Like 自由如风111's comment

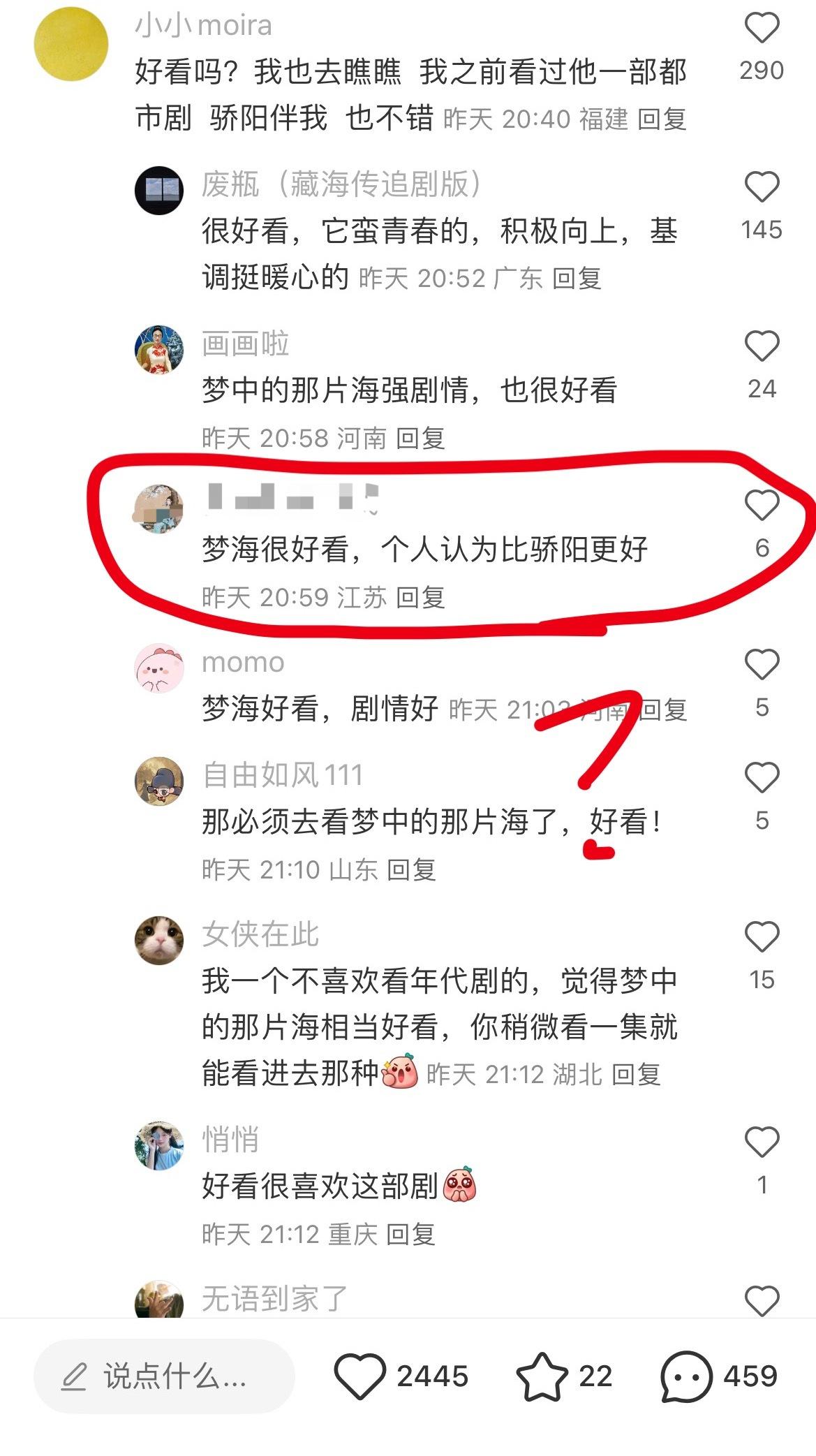762,778
